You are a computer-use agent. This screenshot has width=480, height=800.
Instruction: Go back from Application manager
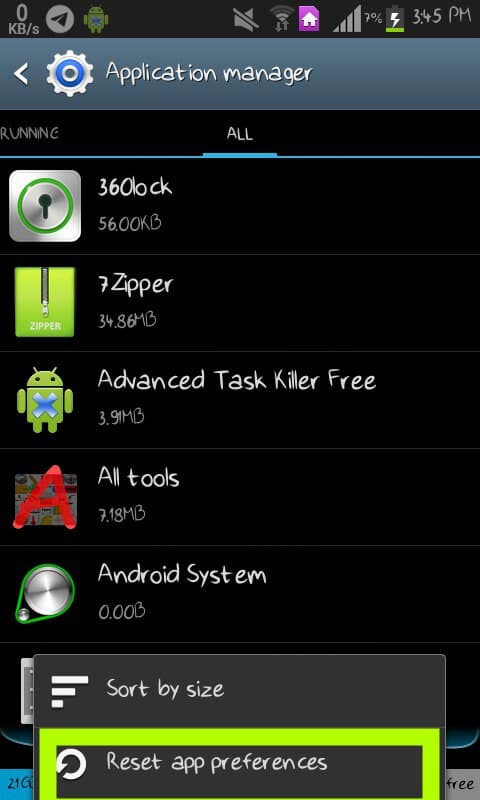point(20,74)
